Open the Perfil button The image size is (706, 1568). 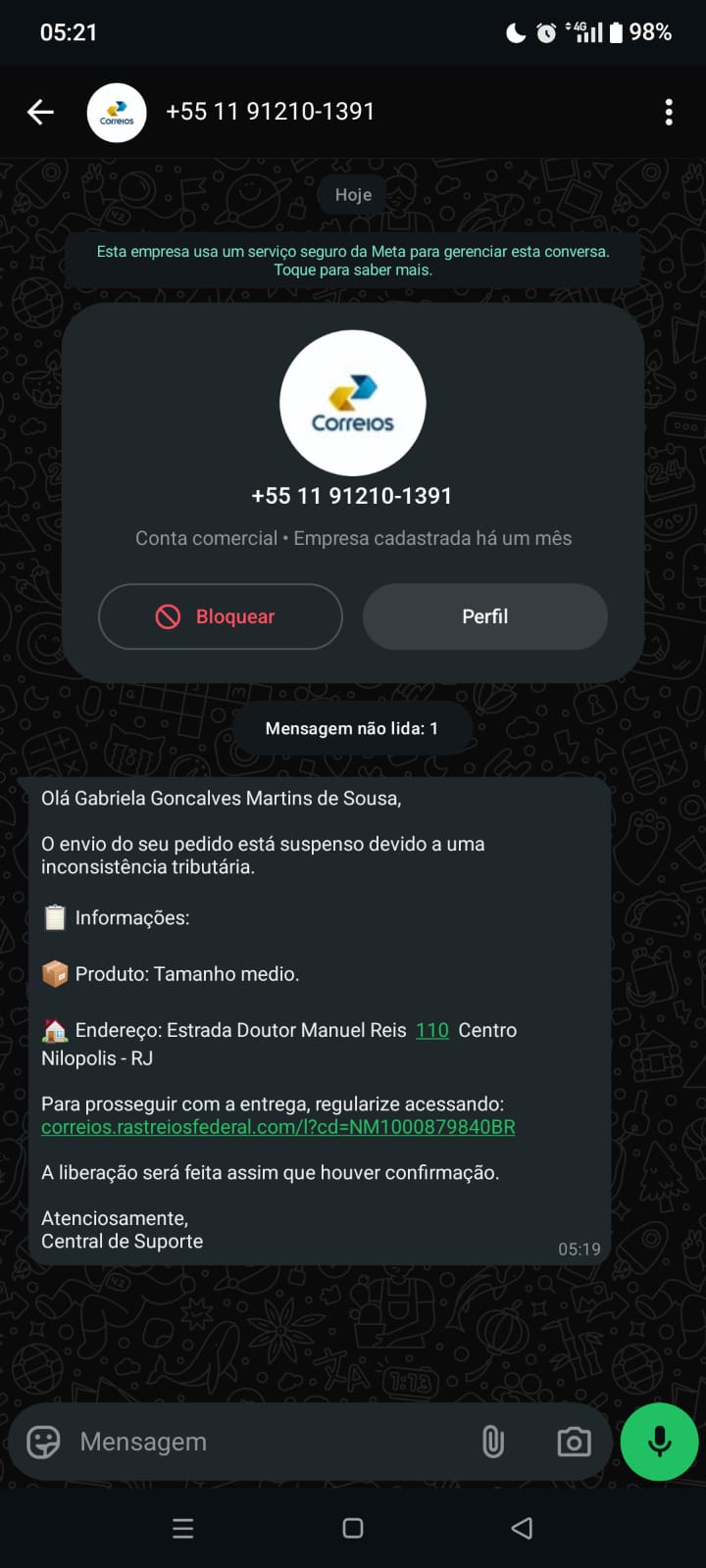tap(484, 616)
